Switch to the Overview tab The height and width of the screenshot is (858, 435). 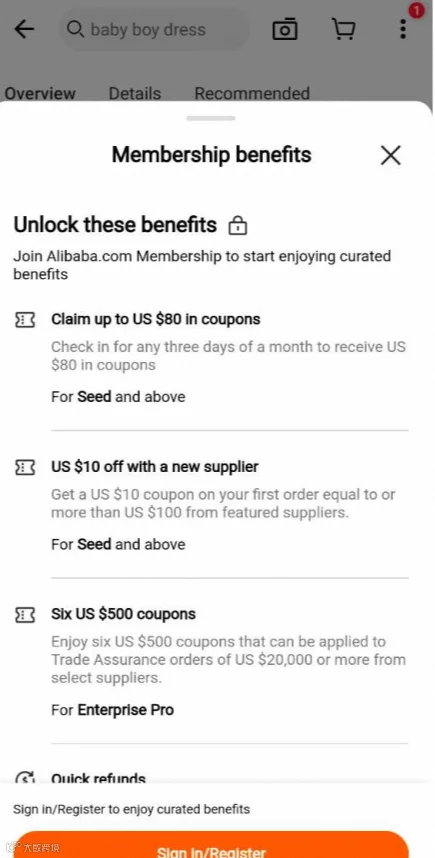(x=40, y=94)
